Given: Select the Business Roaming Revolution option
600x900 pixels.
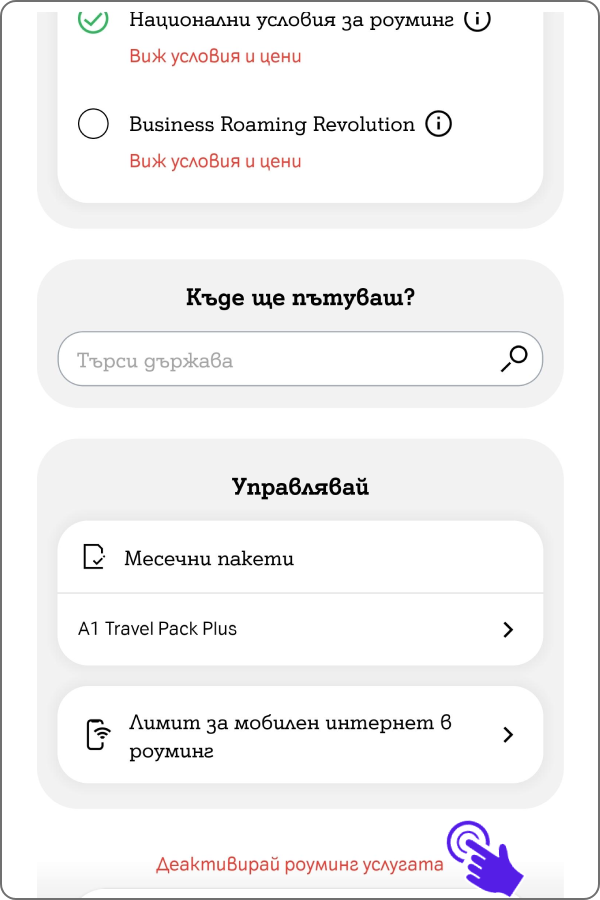Looking at the screenshot, I should coord(93,124).
